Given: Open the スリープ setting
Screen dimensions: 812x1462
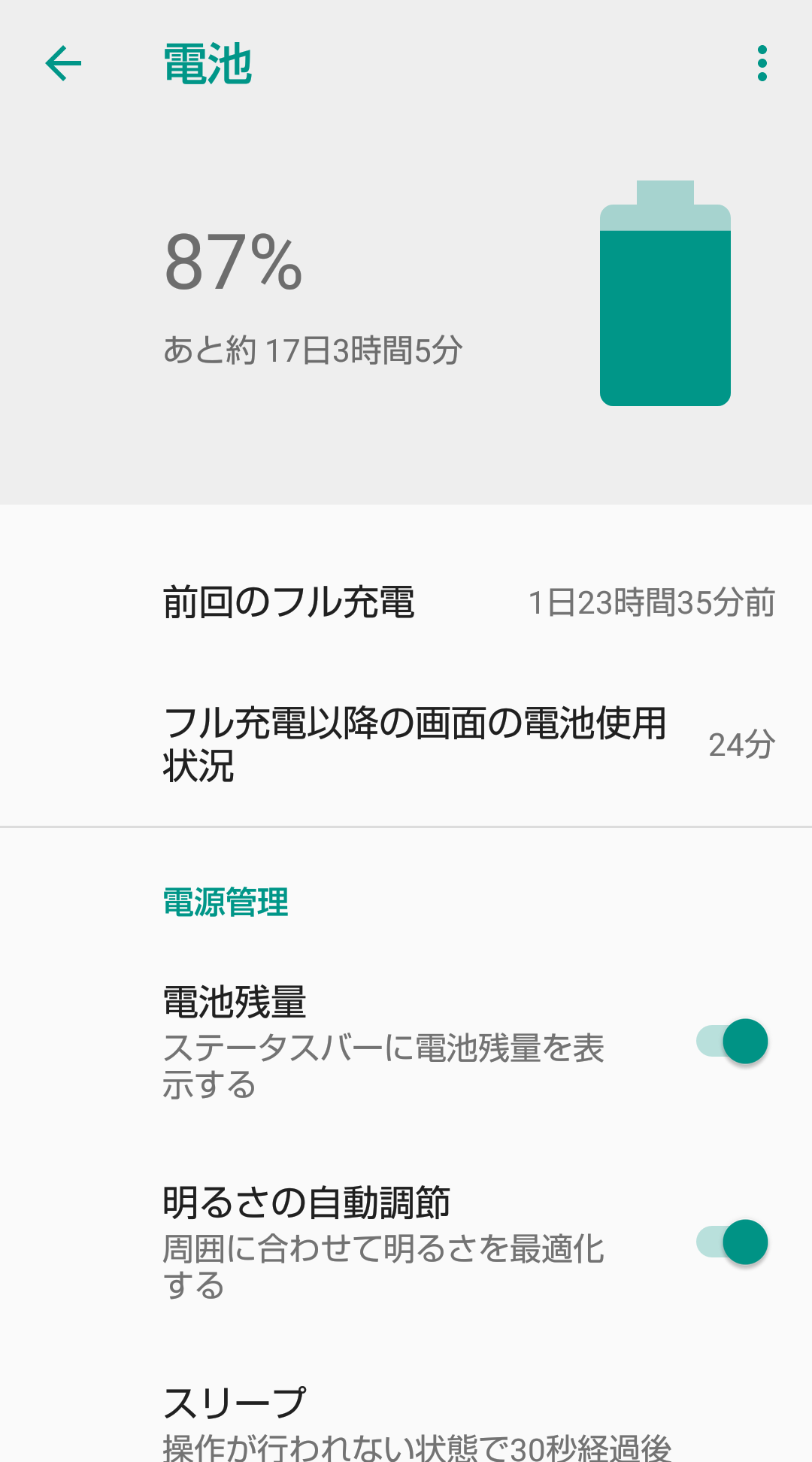Looking at the screenshot, I should pos(406,1421).
